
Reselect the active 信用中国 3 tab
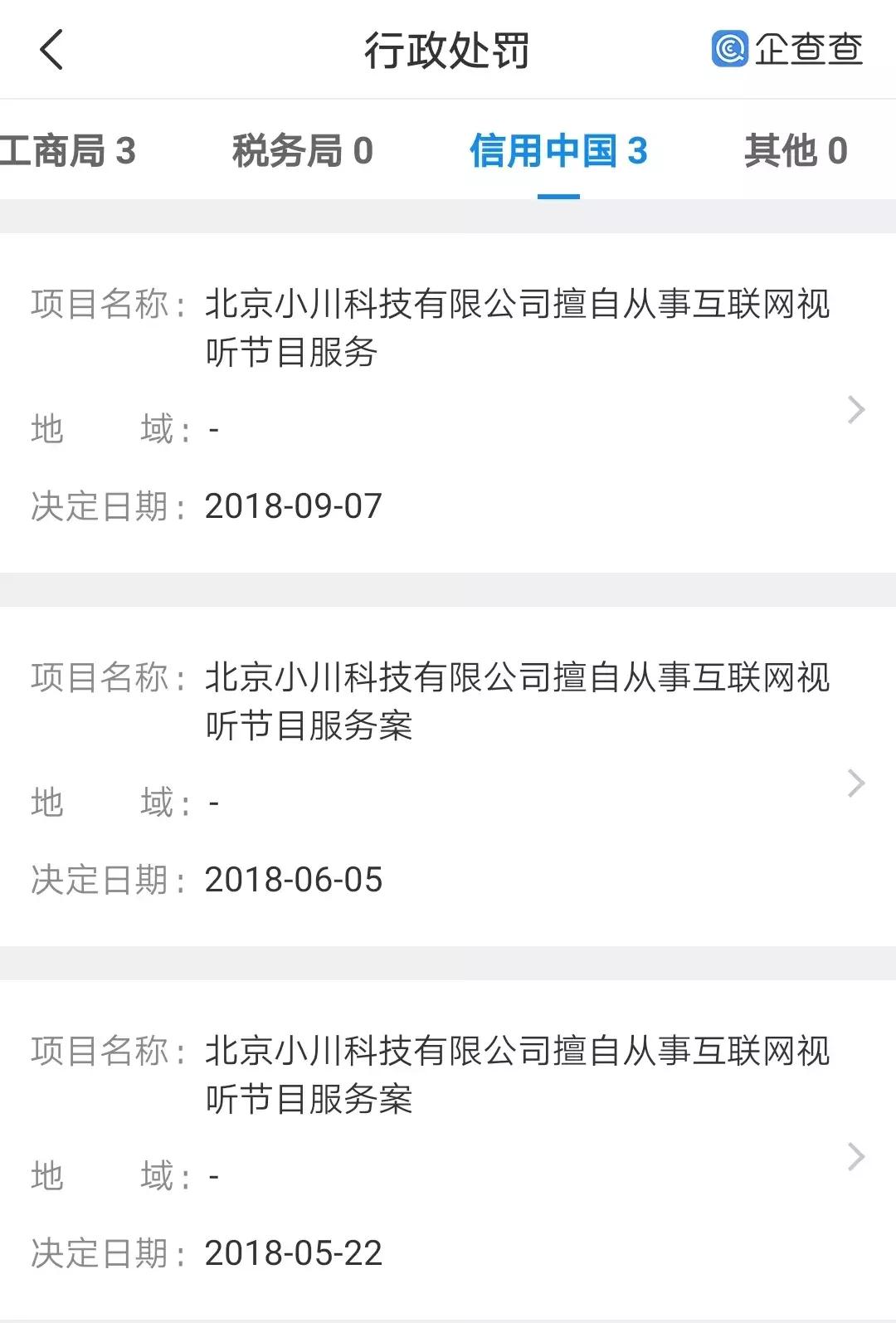tap(558, 151)
